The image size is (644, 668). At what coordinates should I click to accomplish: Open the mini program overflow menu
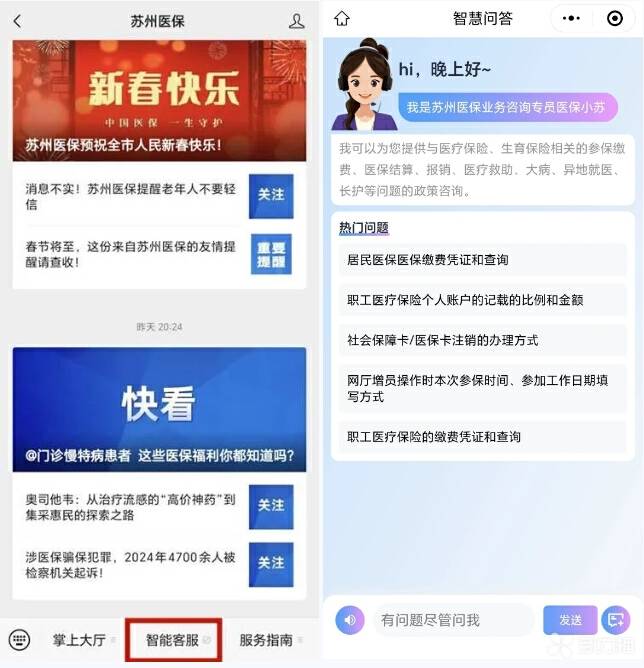point(572,18)
